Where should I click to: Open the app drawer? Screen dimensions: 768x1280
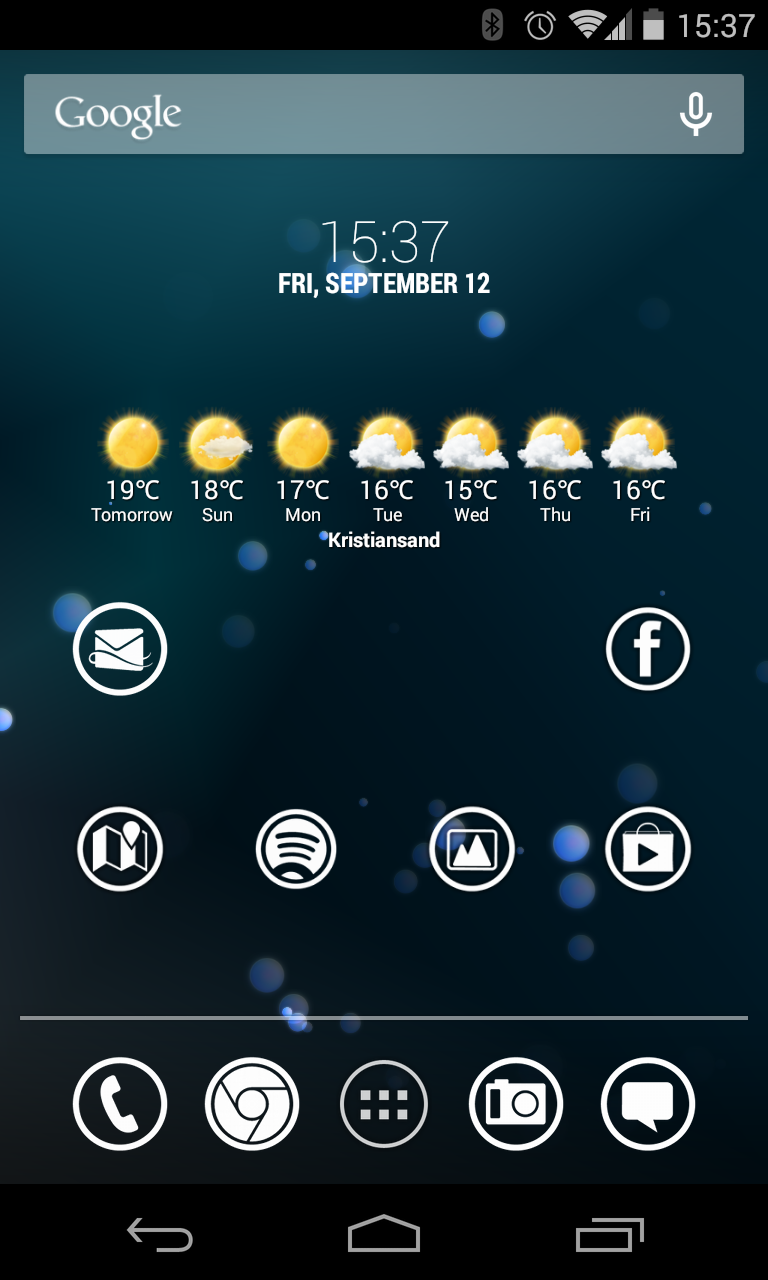384,1104
